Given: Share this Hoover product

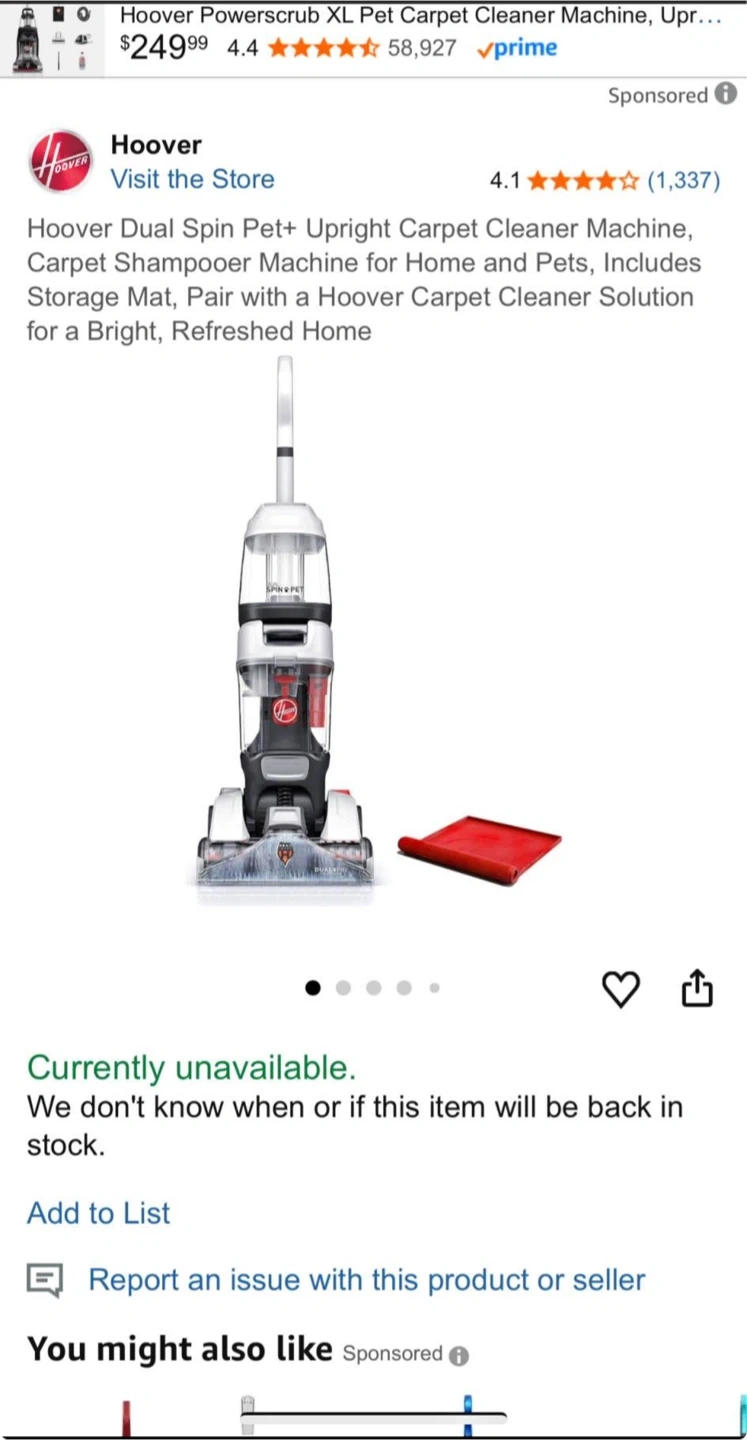Looking at the screenshot, I should pos(697,988).
